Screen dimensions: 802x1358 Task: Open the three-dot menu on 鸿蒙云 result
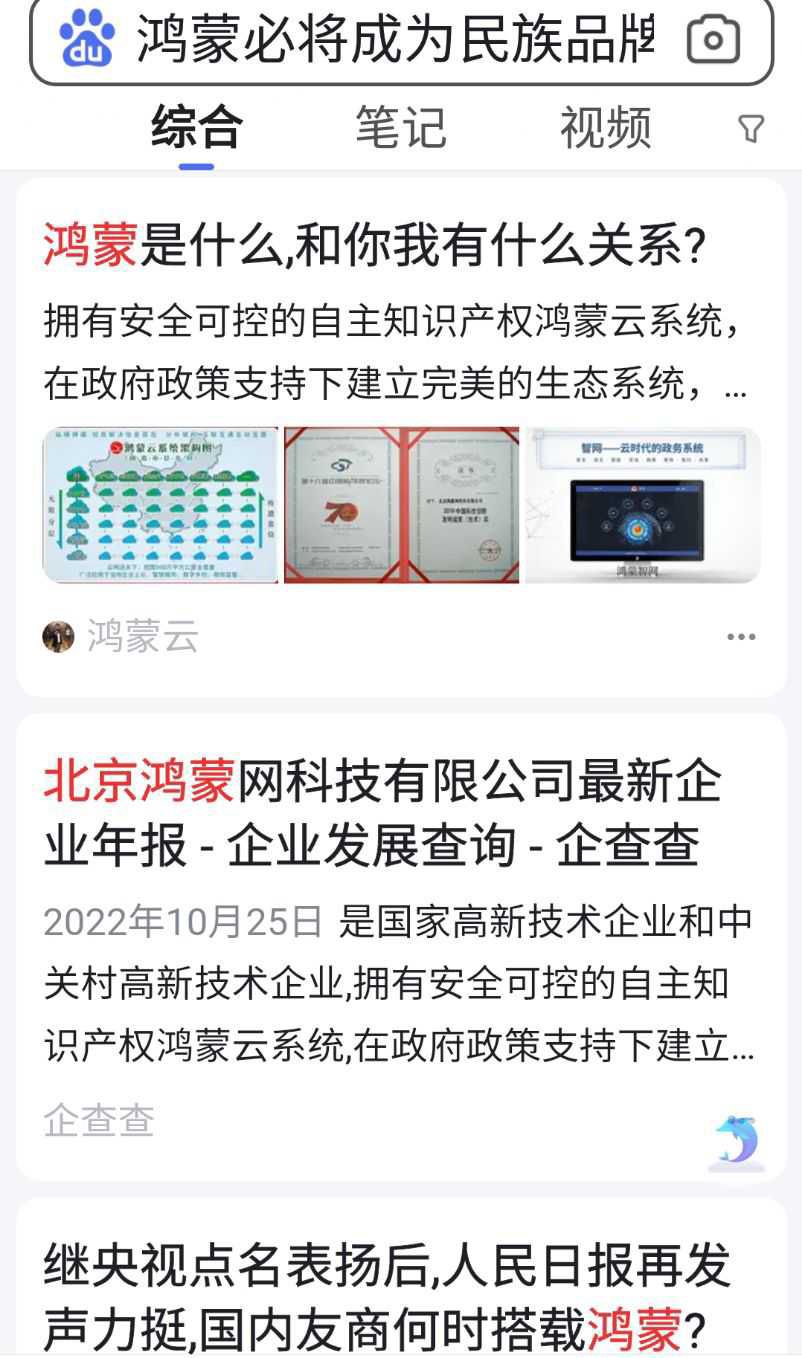(x=741, y=637)
